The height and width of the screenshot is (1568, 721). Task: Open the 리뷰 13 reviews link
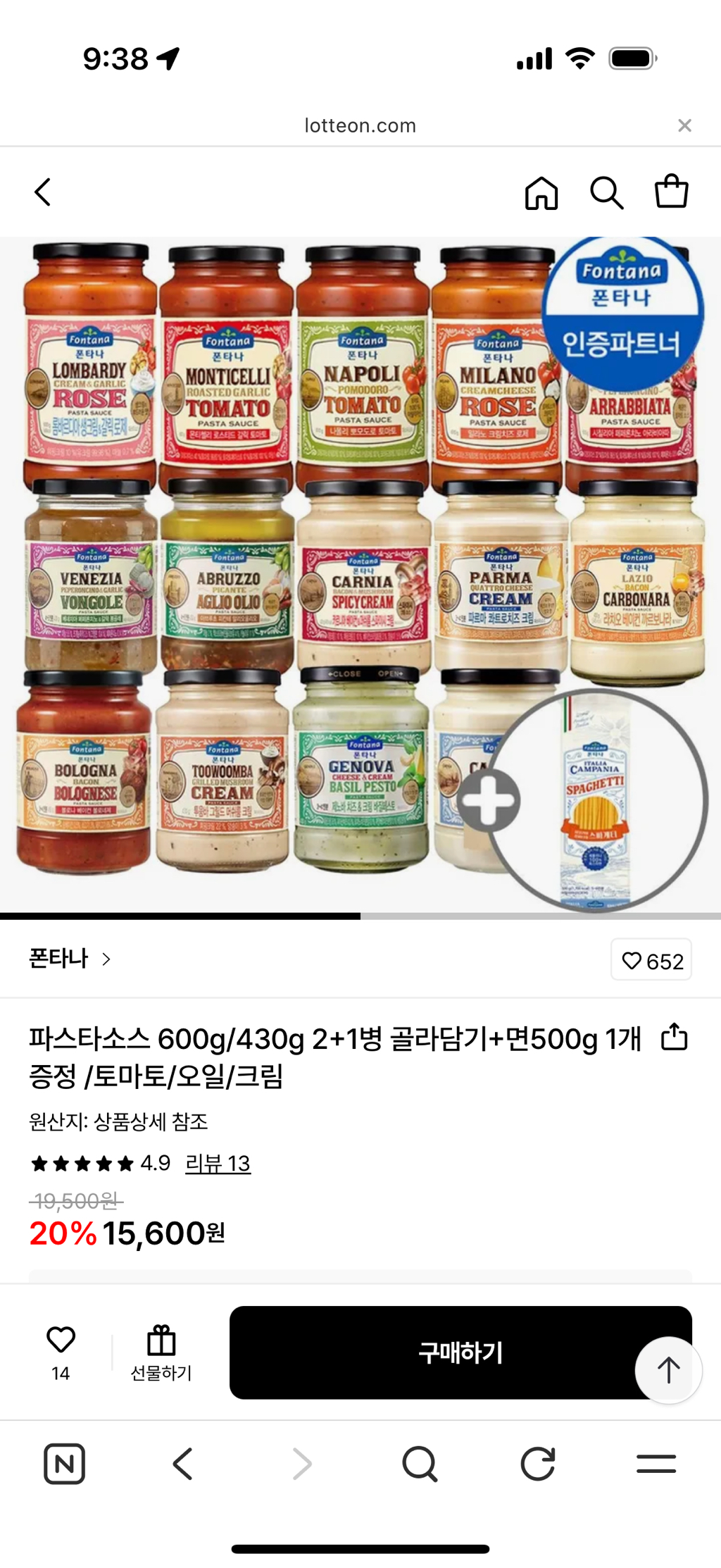(x=218, y=1163)
